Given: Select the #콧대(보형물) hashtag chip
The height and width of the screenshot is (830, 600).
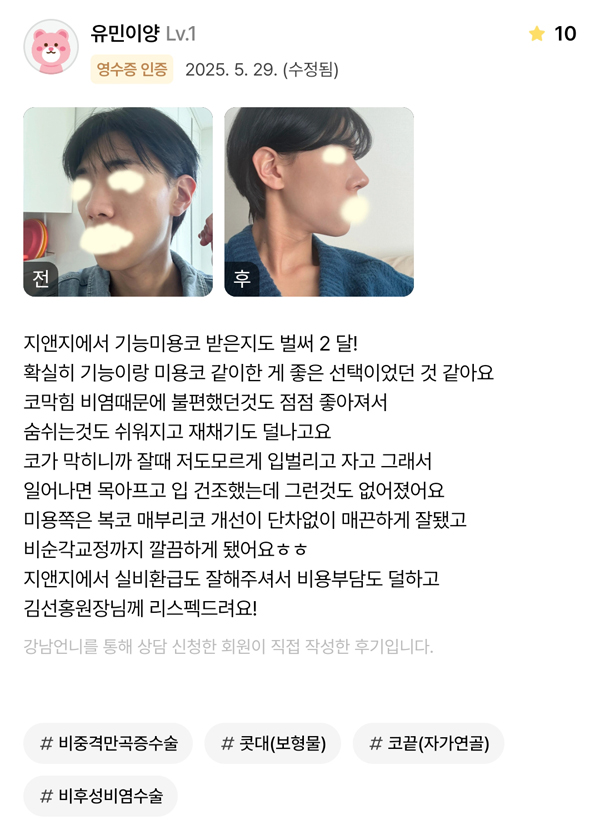Looking at the screenshot, I should [273, 743].
